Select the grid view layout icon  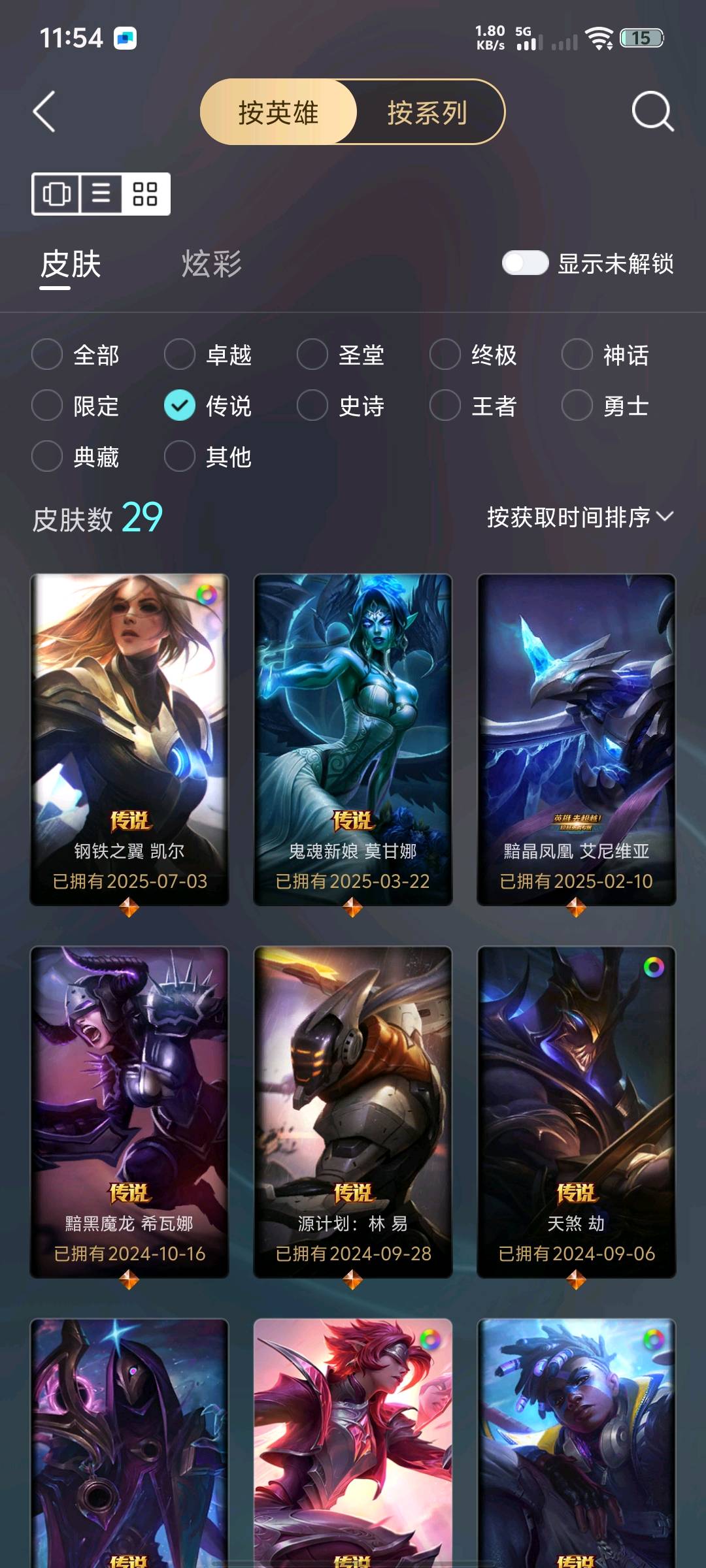point(145,194)
